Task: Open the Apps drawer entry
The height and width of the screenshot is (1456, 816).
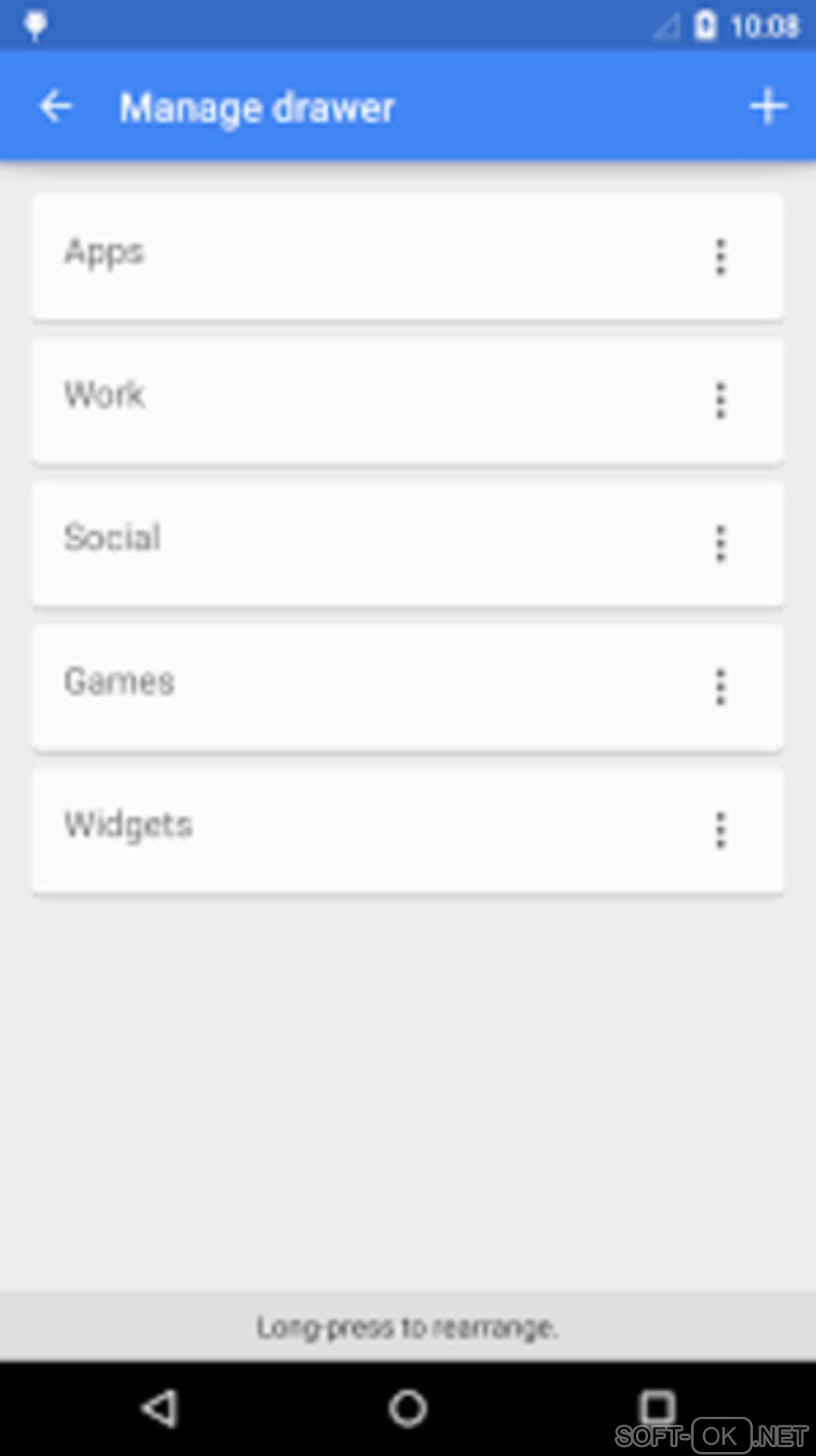Action: (x=360, y=255)
